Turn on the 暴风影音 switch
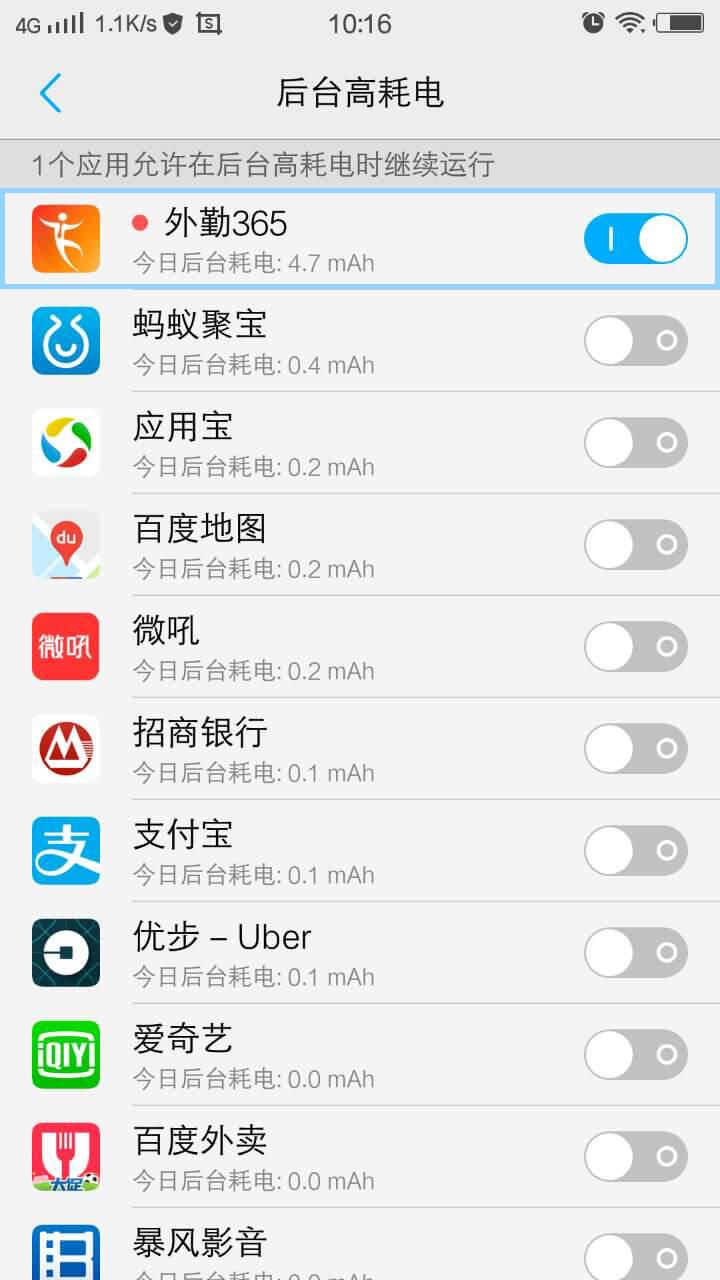 [635, 1256]
